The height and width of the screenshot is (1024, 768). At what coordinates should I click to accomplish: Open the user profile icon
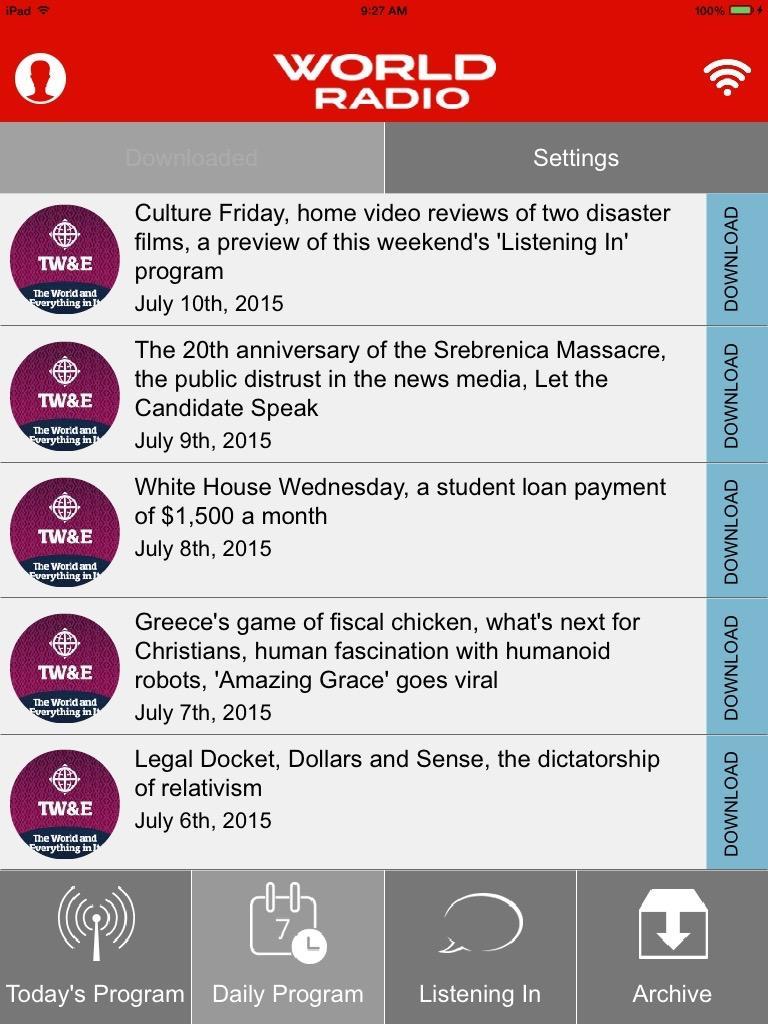(x=40, y=78)
